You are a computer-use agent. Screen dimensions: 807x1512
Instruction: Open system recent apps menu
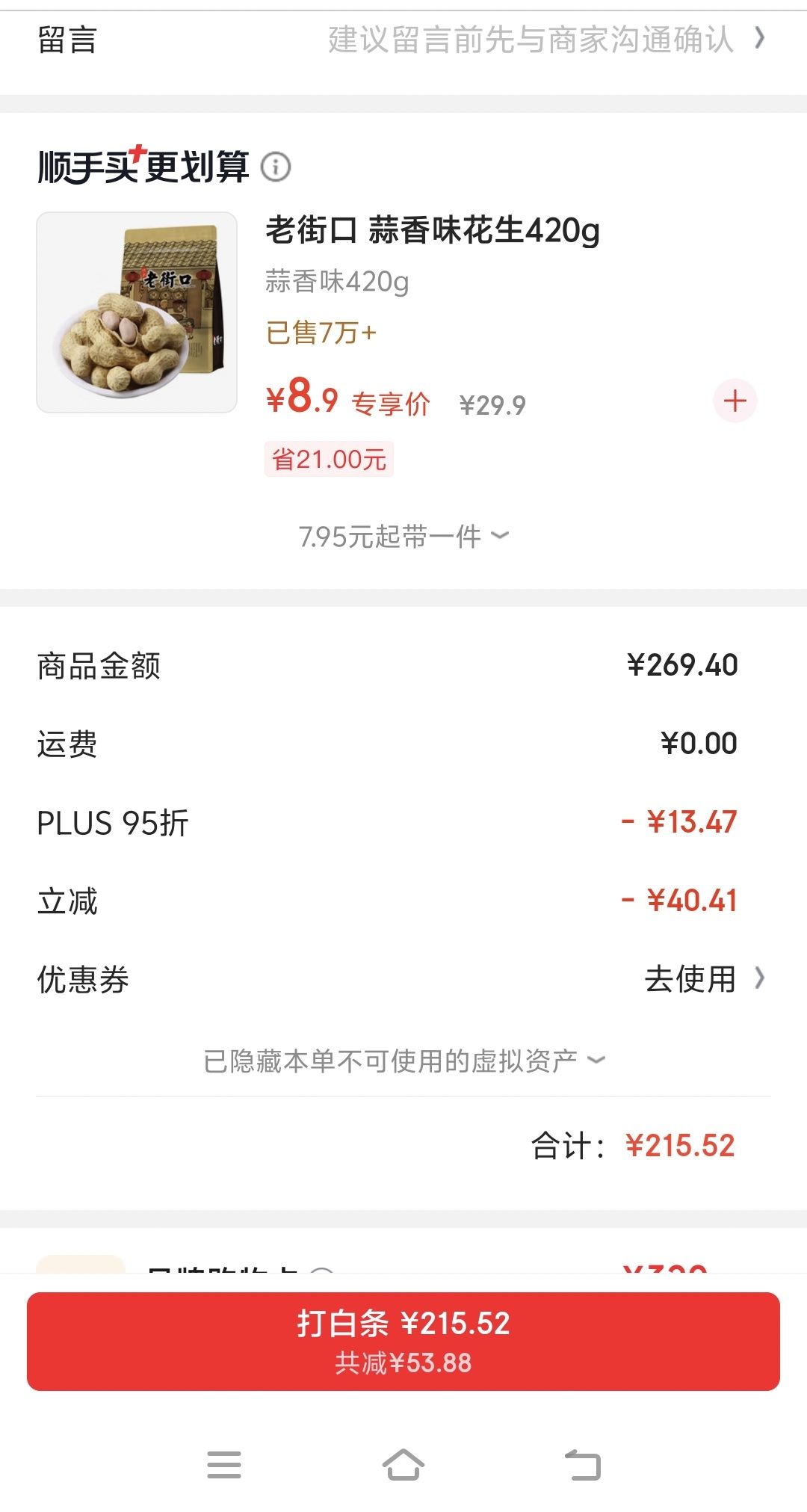pos(224,1465)
